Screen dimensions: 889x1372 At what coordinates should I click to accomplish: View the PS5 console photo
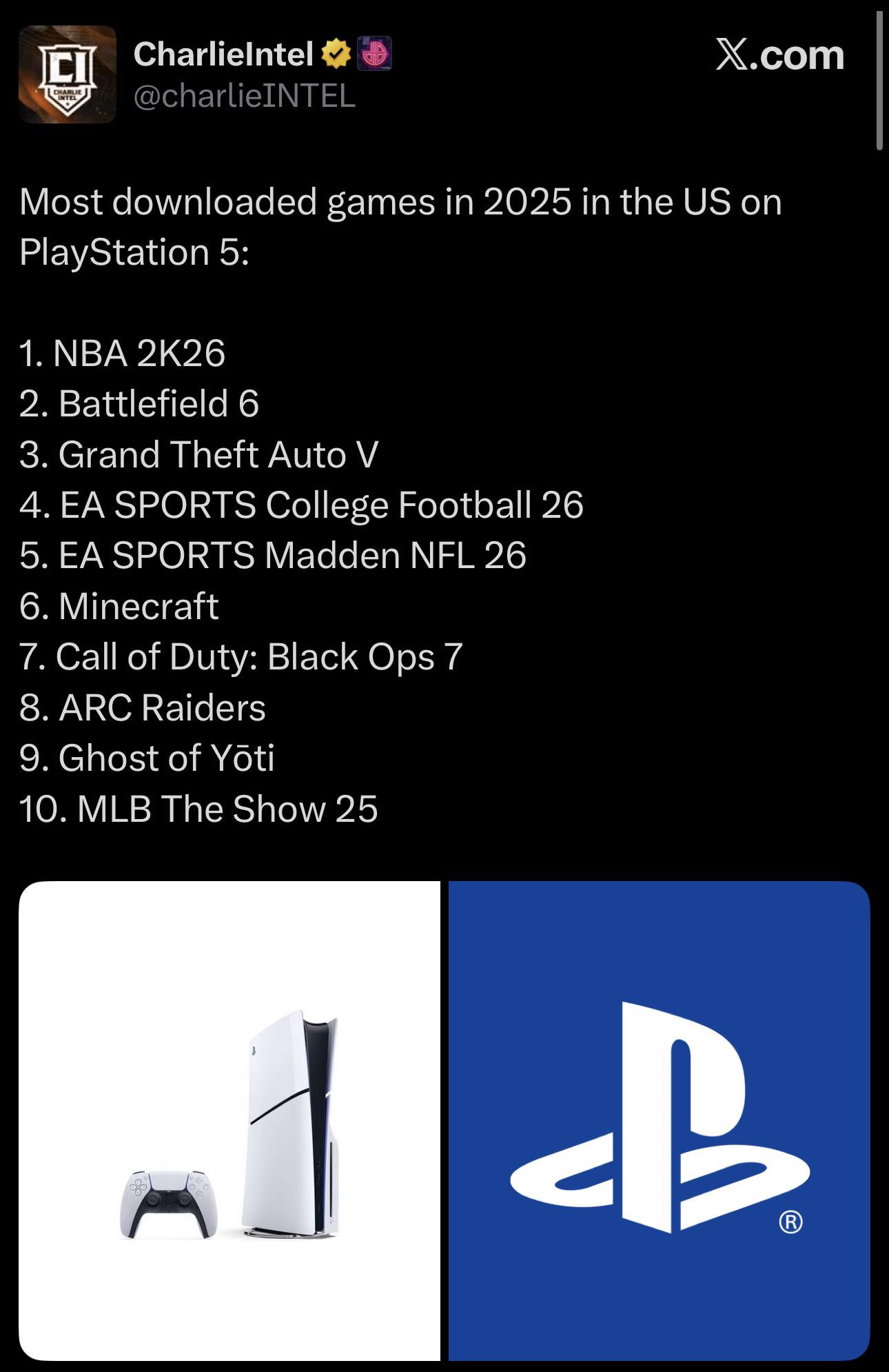(x=229, y=1120)
